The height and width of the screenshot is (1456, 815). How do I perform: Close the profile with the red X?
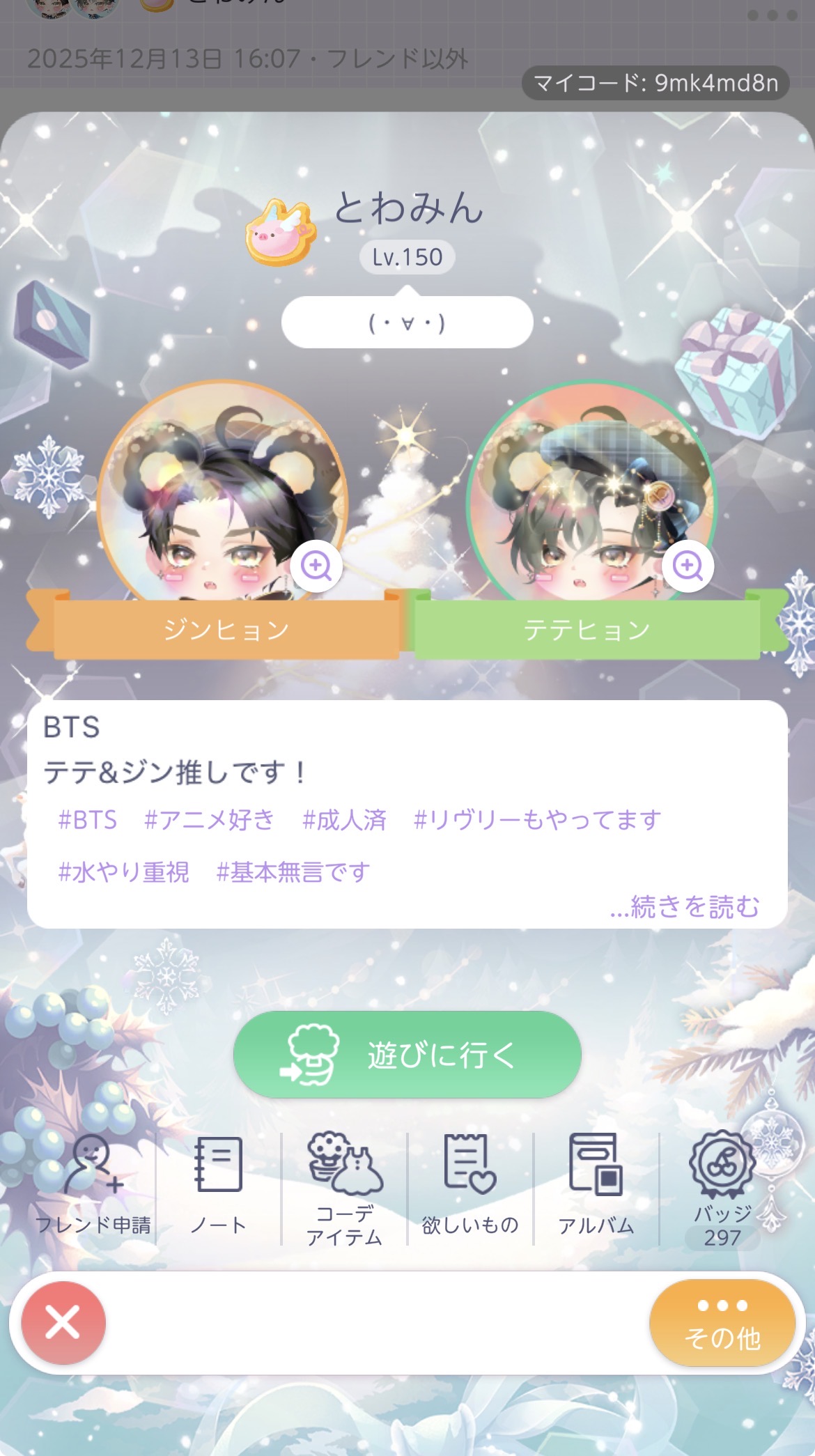[63, 1322]
